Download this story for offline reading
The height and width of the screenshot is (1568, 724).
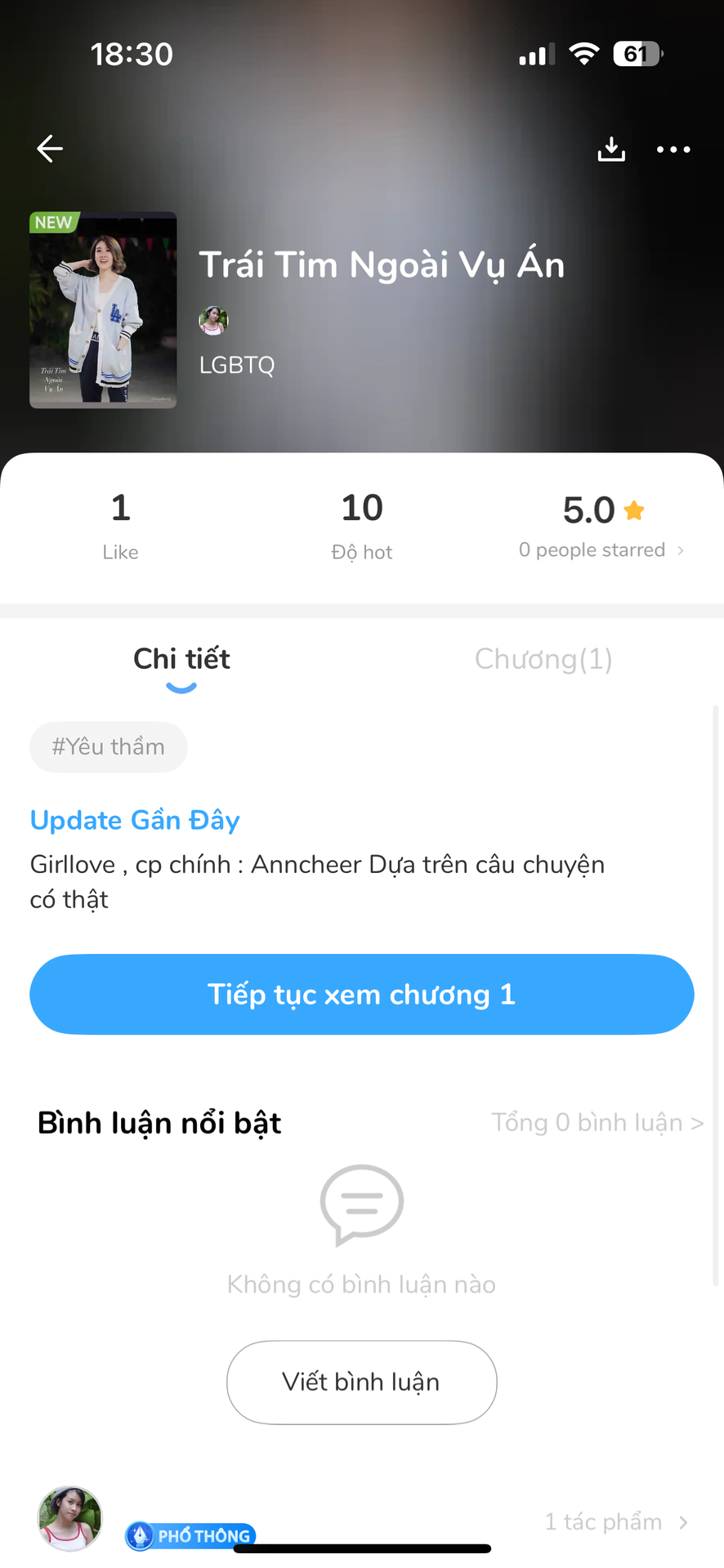tap(611, 149)
